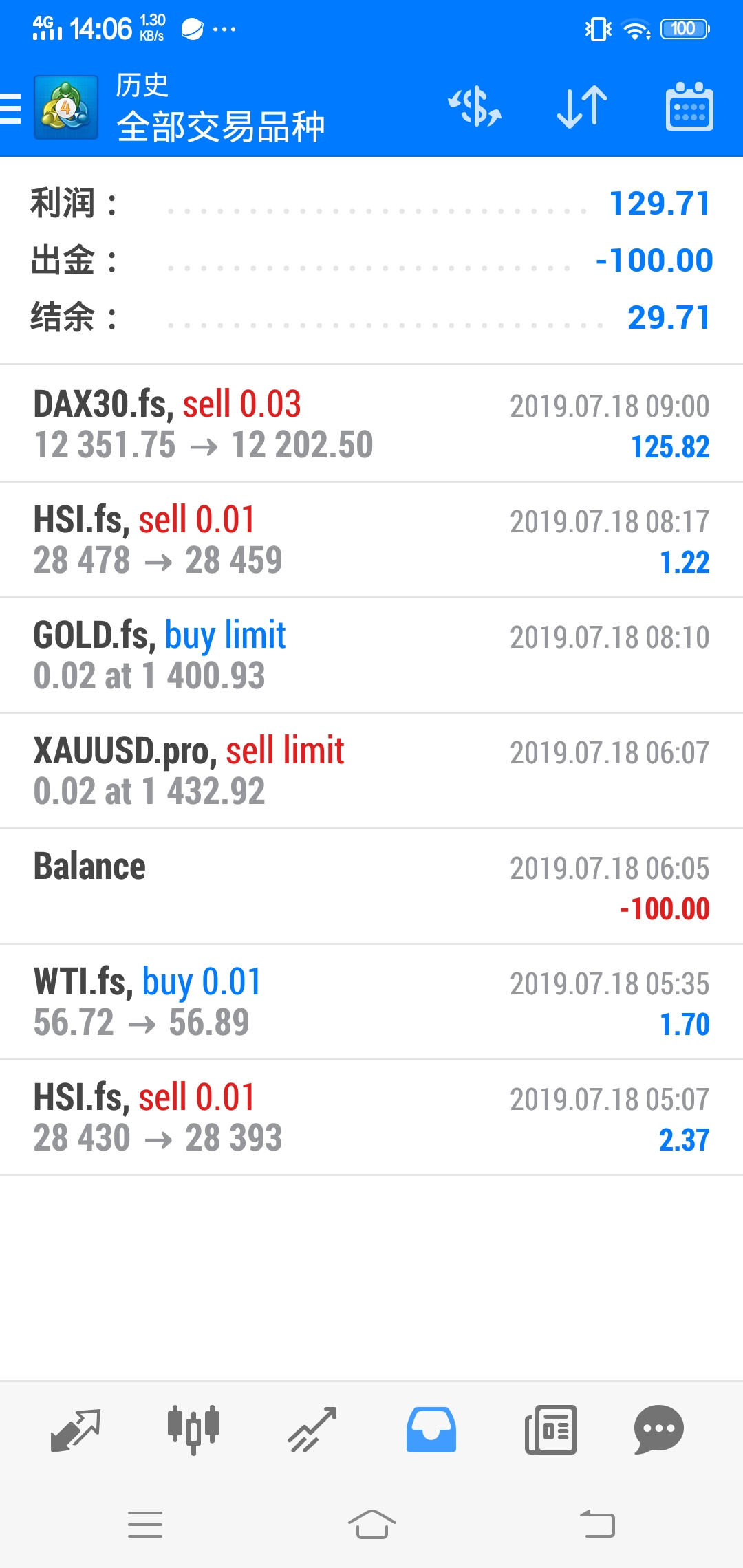Open the HSI.fs trade closed at 08:17
743x1568 pixels.
click(371, 540)
